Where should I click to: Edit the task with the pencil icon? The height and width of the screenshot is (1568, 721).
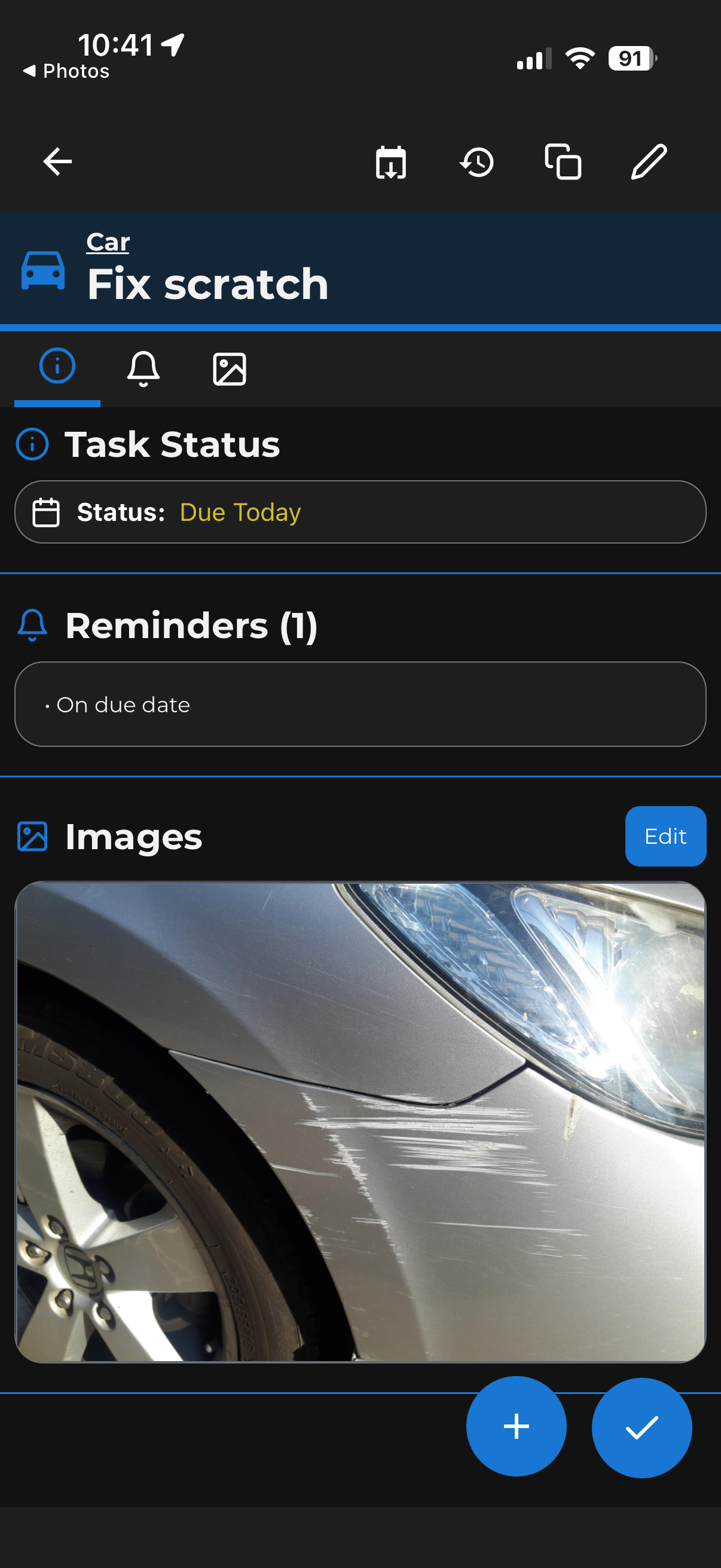(649, 163)
